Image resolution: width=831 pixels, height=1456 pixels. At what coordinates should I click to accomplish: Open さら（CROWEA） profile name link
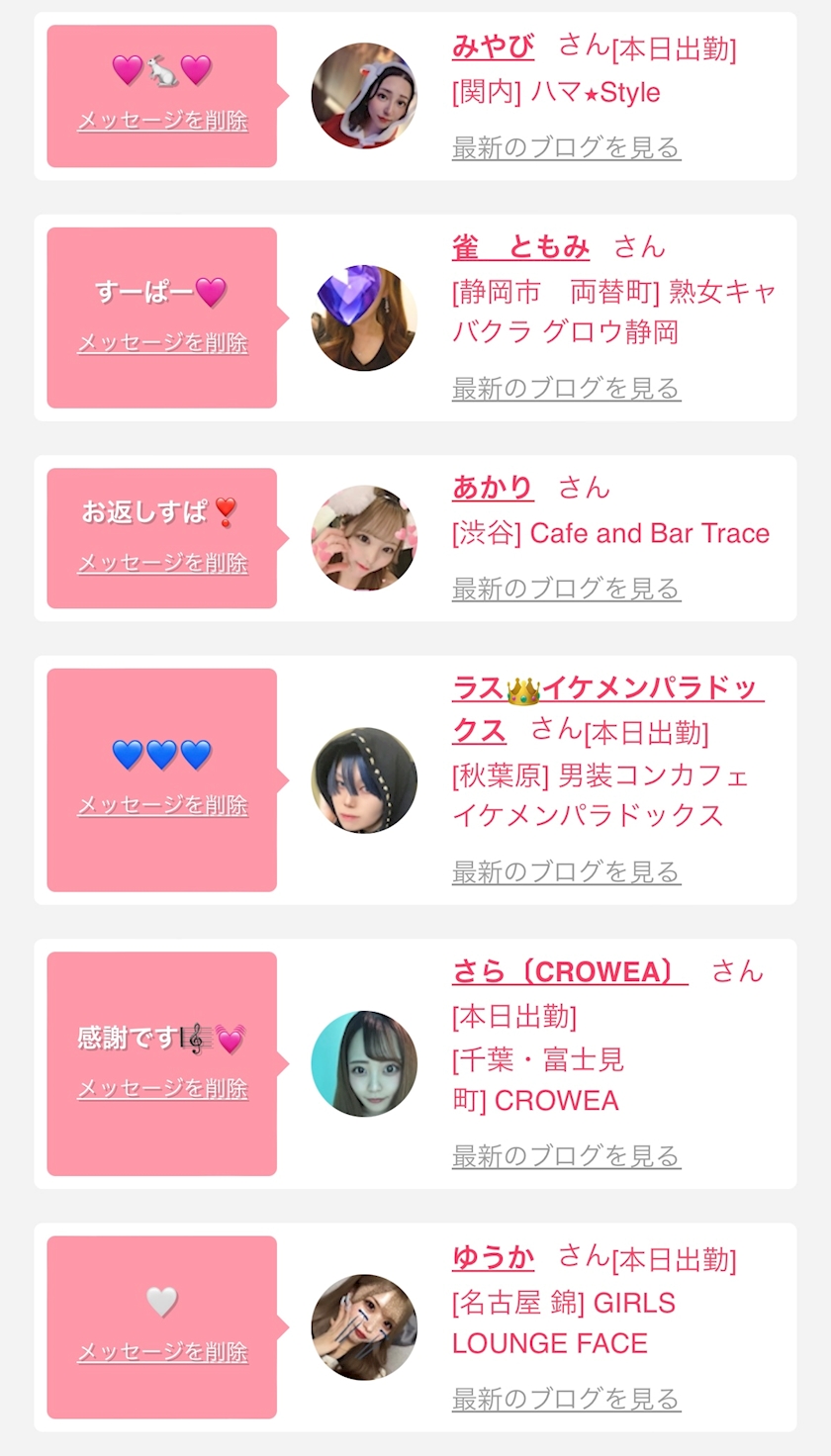coord(570,972)
